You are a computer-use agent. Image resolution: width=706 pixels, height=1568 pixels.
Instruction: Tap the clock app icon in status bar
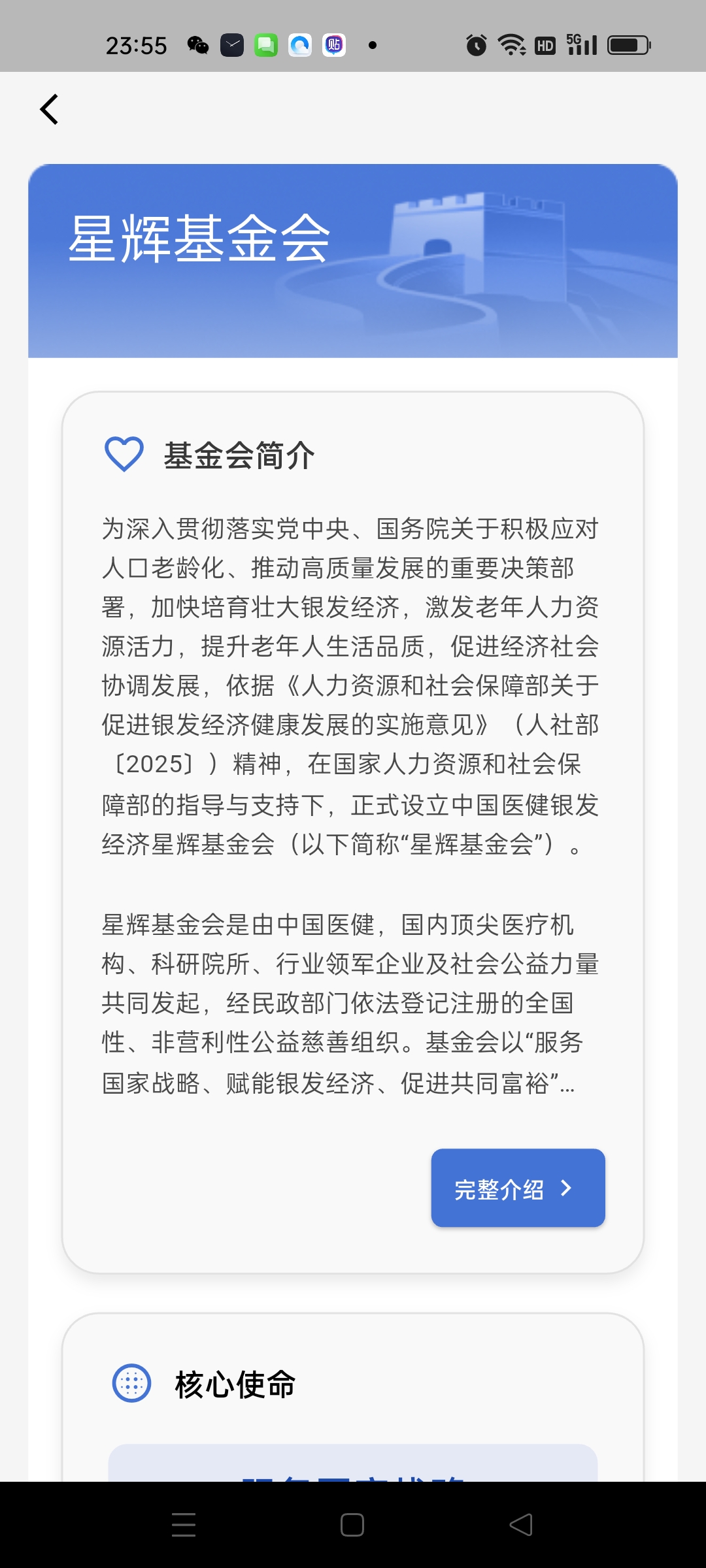pos(232,44)
